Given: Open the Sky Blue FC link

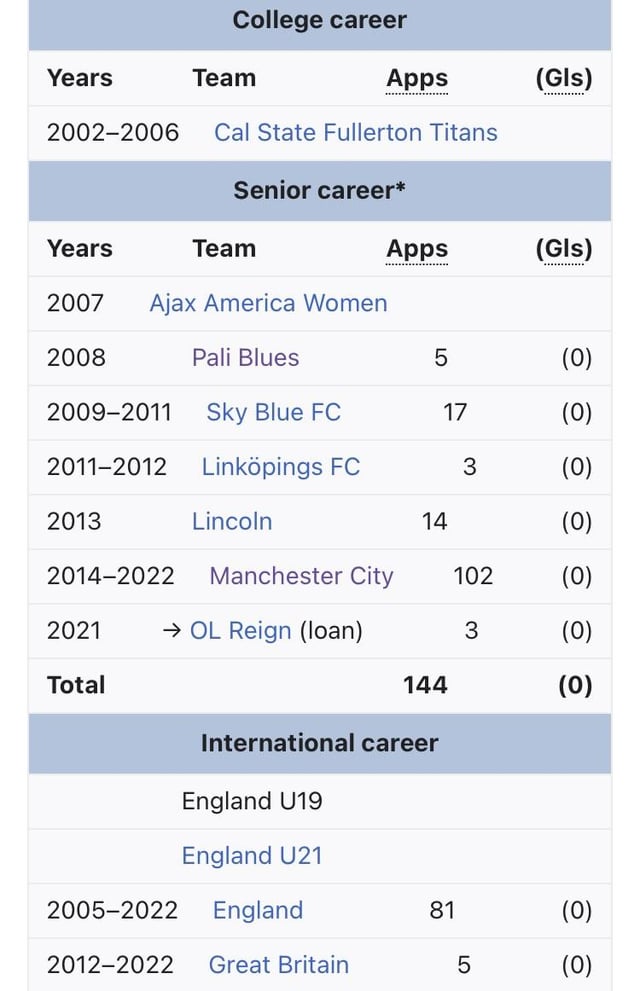Looking at the screenshot, I should click(x=273, y=412).
